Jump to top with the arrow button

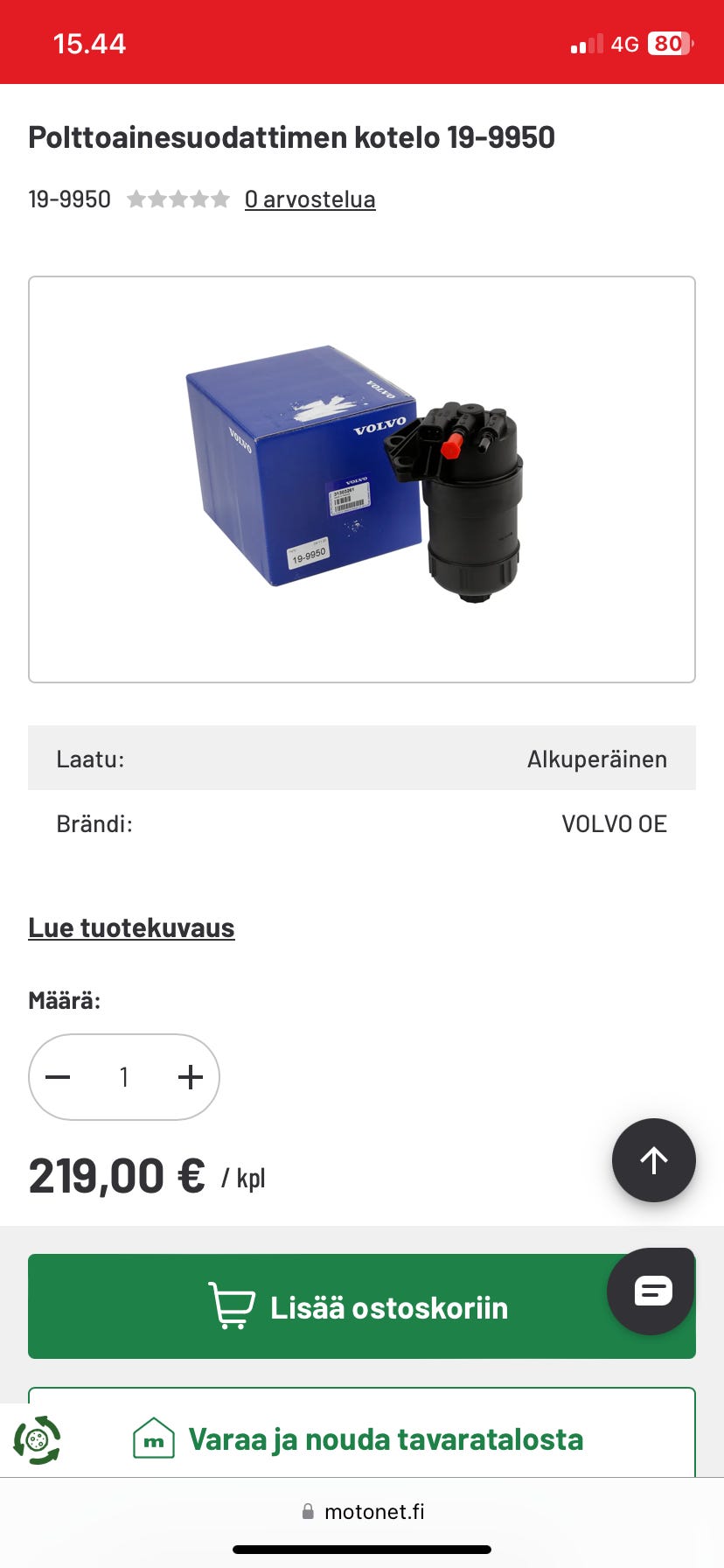[653, 1160]
